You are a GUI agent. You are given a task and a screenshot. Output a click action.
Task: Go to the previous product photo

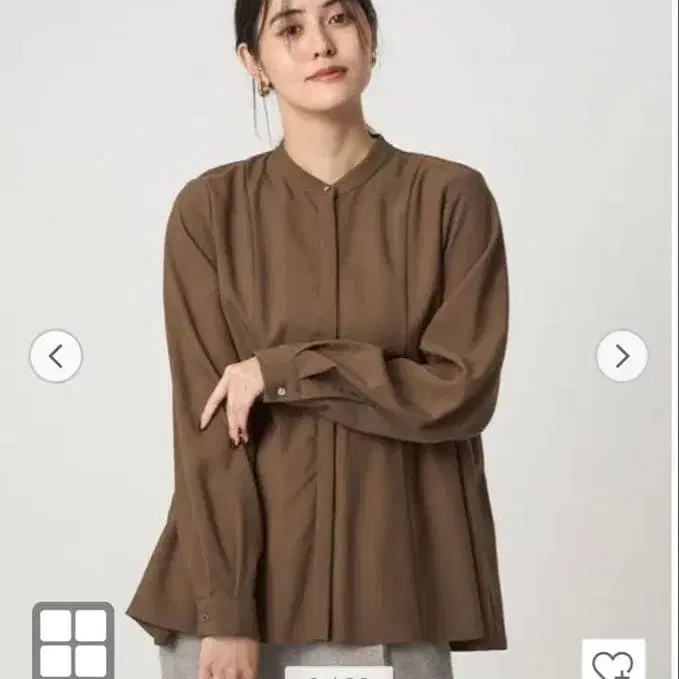click(x=56, y=356)
